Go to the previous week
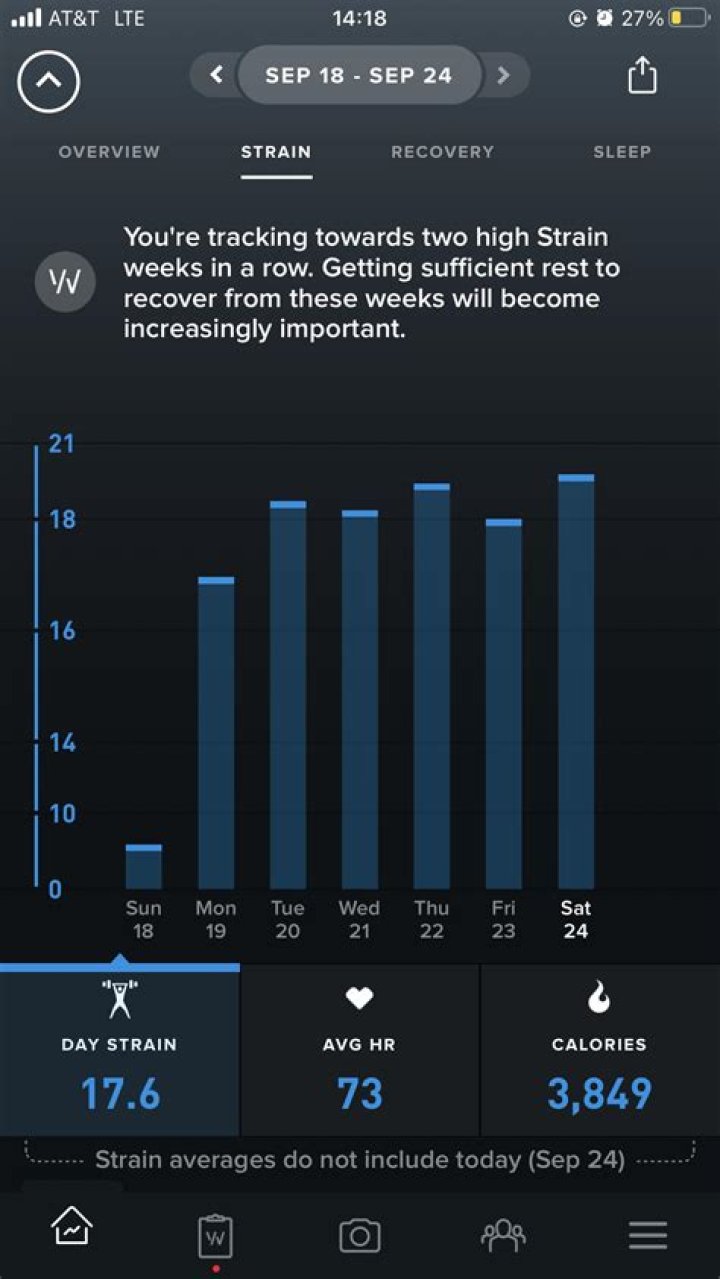 pos(216,75)
